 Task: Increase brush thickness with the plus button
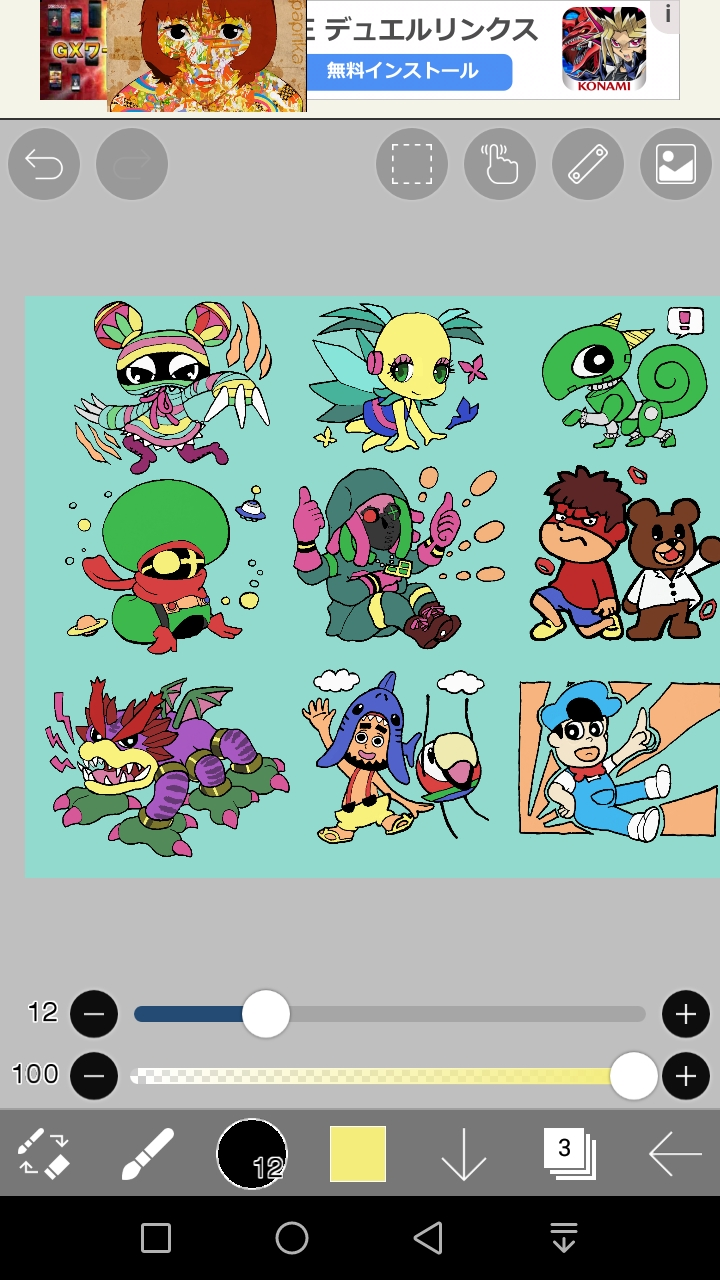pyautogui.click(x=685, y=1015)
